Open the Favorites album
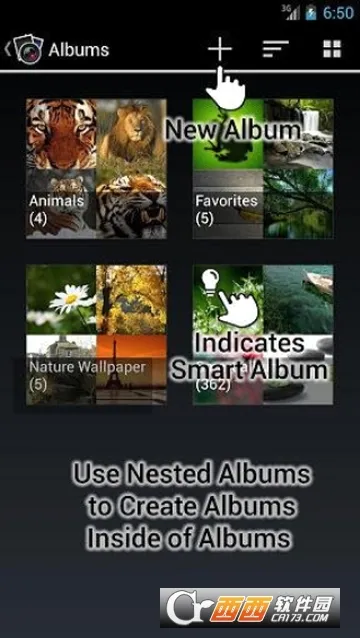 click(x=263, y=168)
